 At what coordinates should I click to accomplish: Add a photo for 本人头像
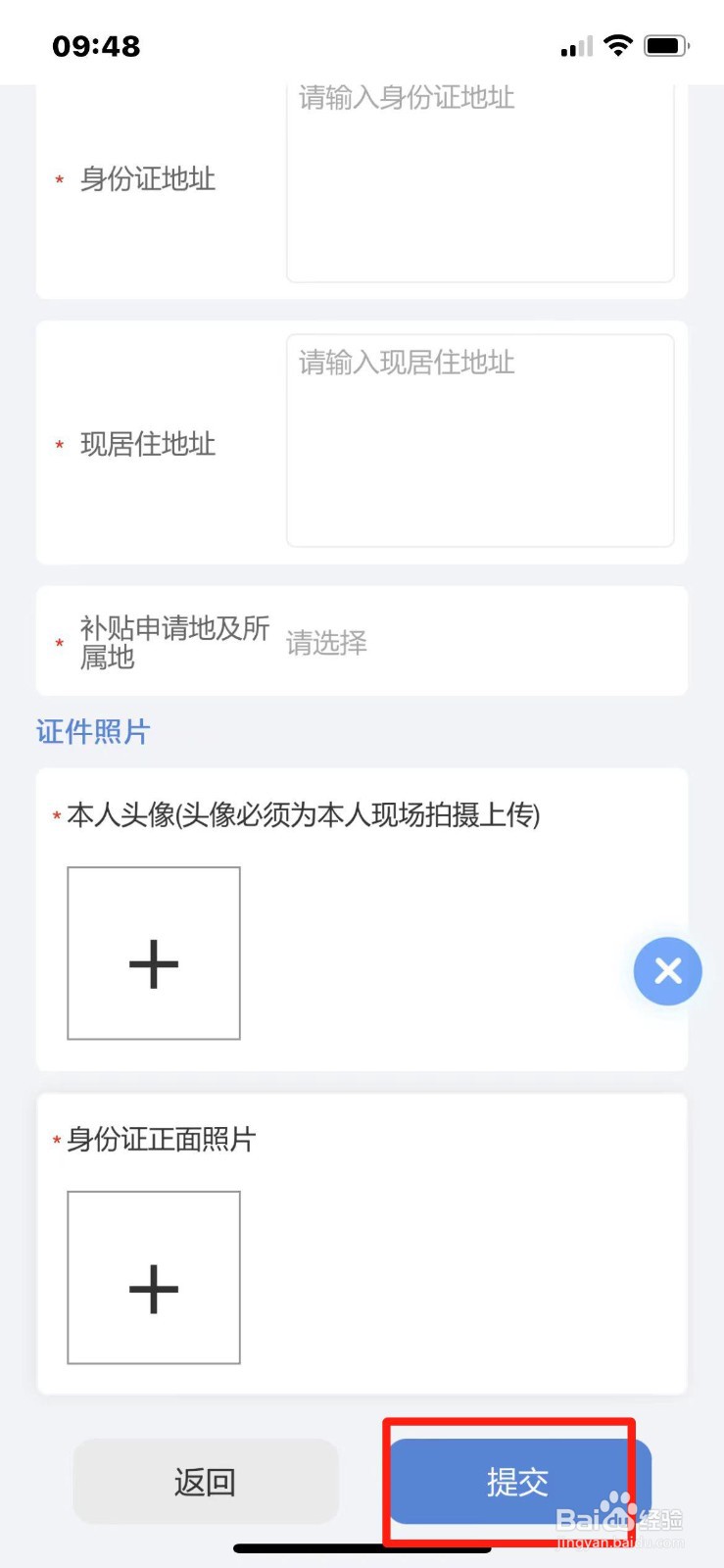click(154, 953)
